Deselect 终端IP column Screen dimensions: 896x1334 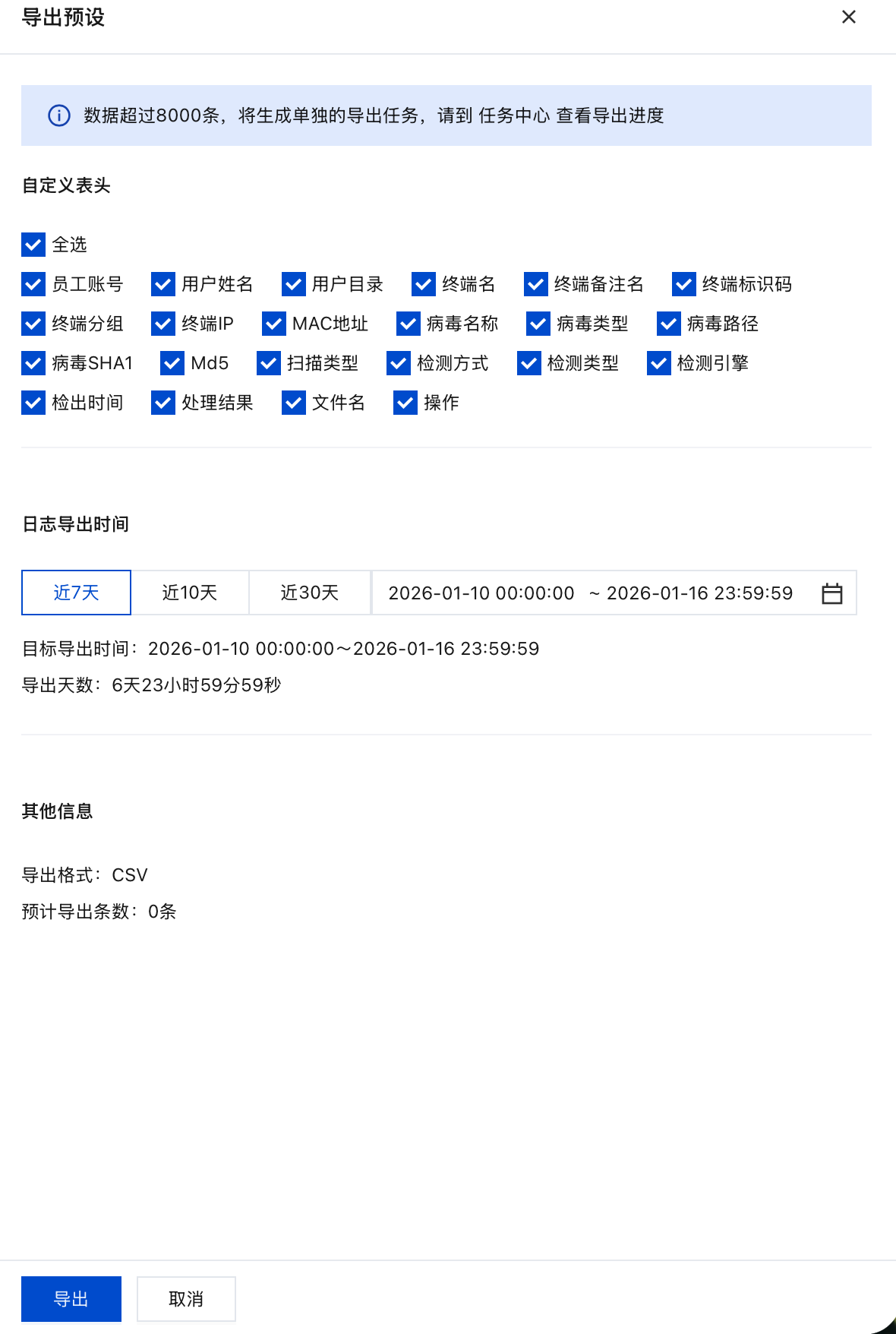163,324
